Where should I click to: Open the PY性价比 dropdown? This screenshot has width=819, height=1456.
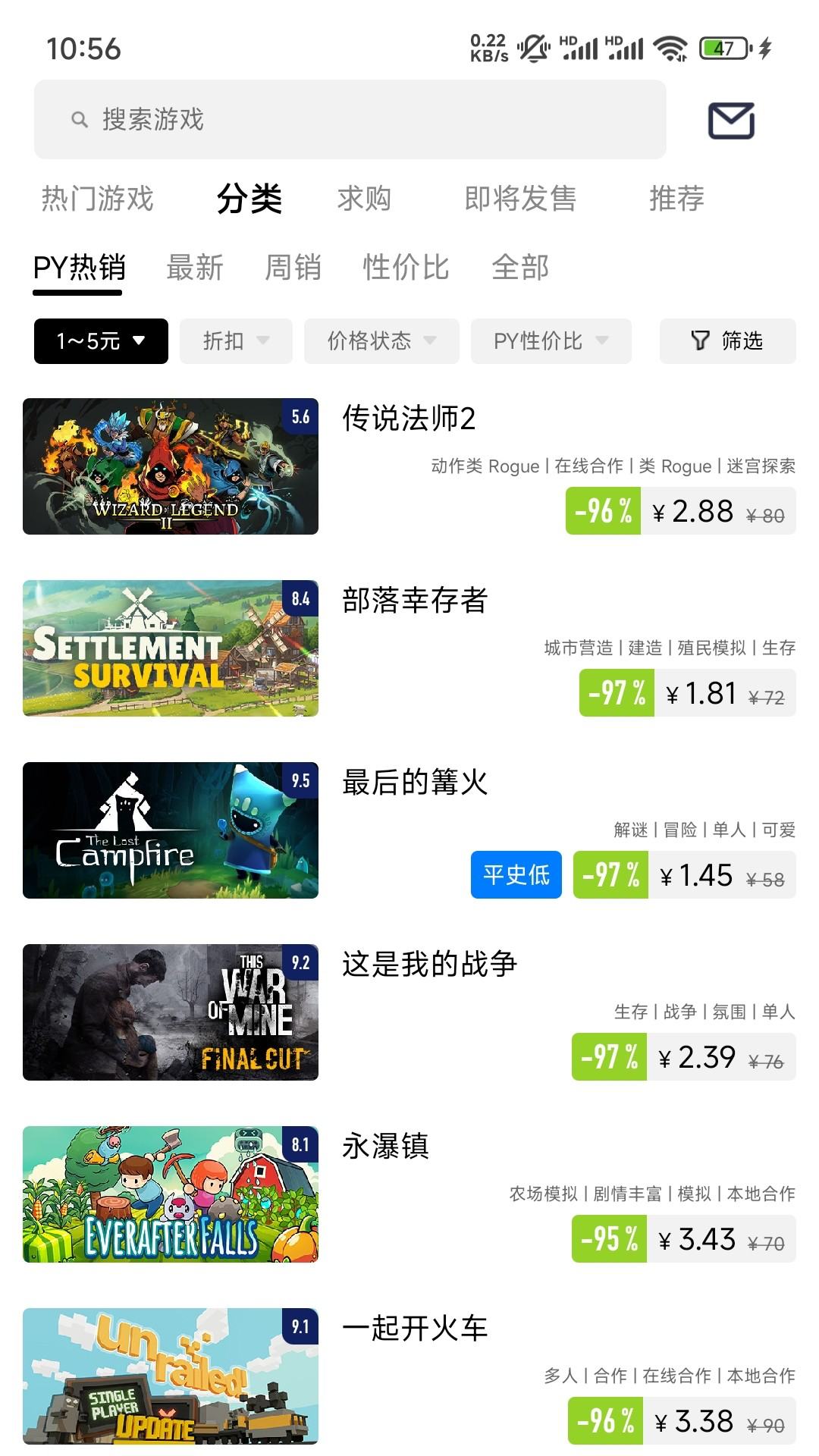point(551,341)
